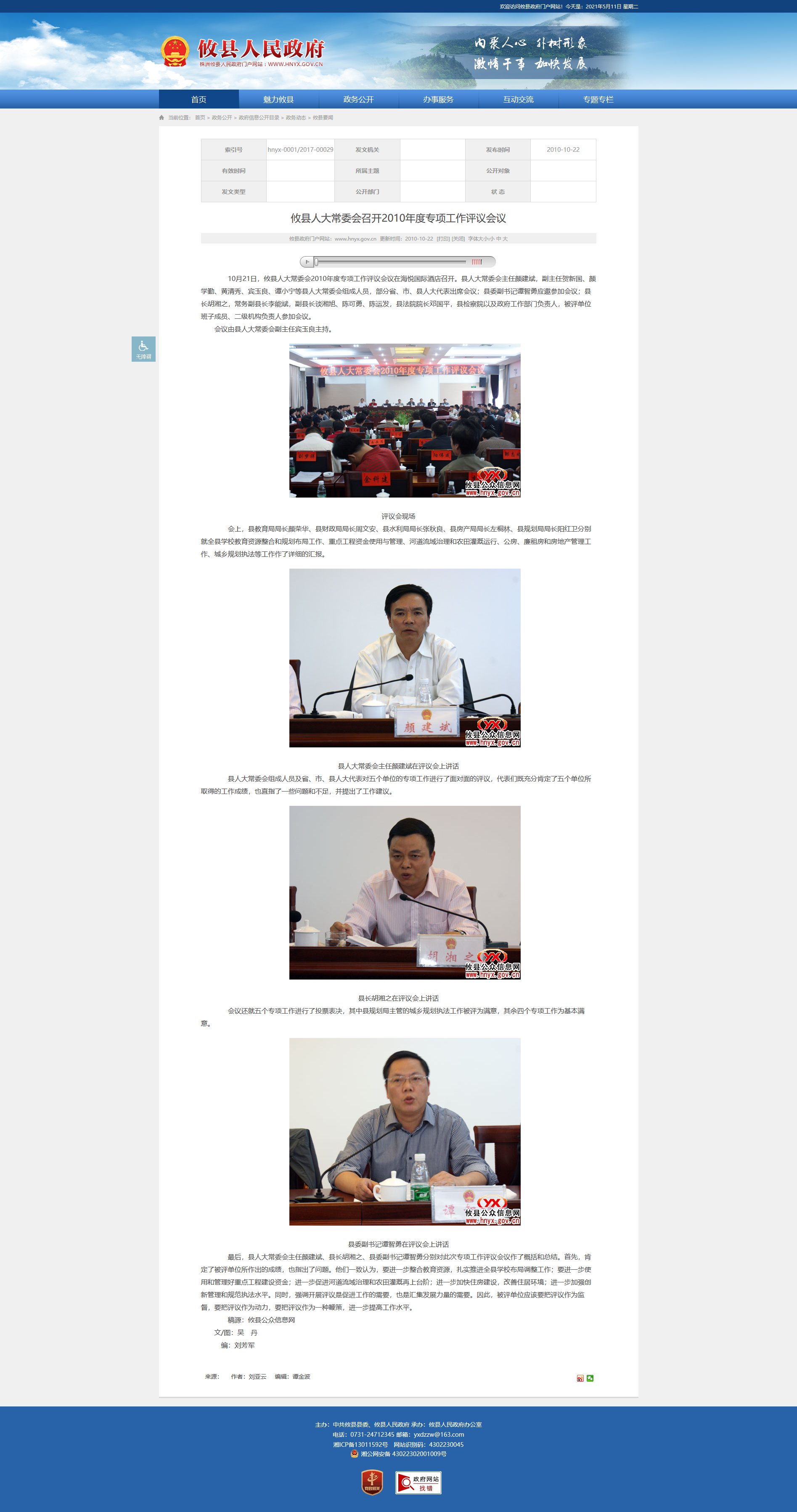
Task: Go to the 首页 navigation tab
Action: coord(199,99)
